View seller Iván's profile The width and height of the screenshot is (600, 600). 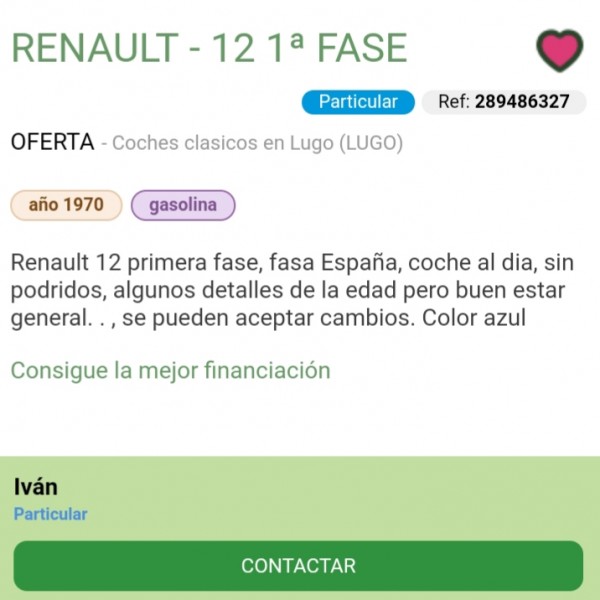[x=36, y=488]
